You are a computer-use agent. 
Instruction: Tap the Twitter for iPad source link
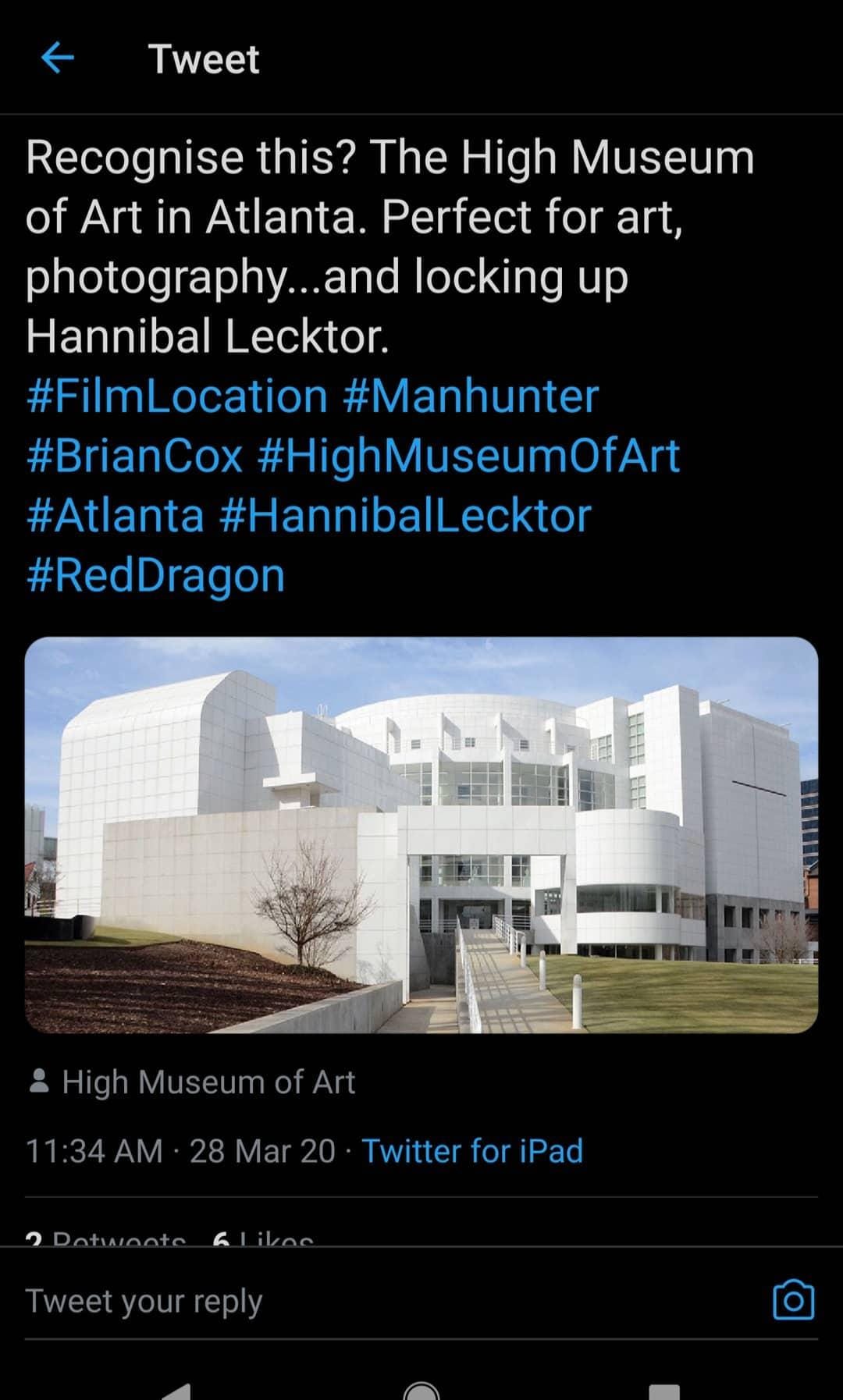click(472, 1151)
